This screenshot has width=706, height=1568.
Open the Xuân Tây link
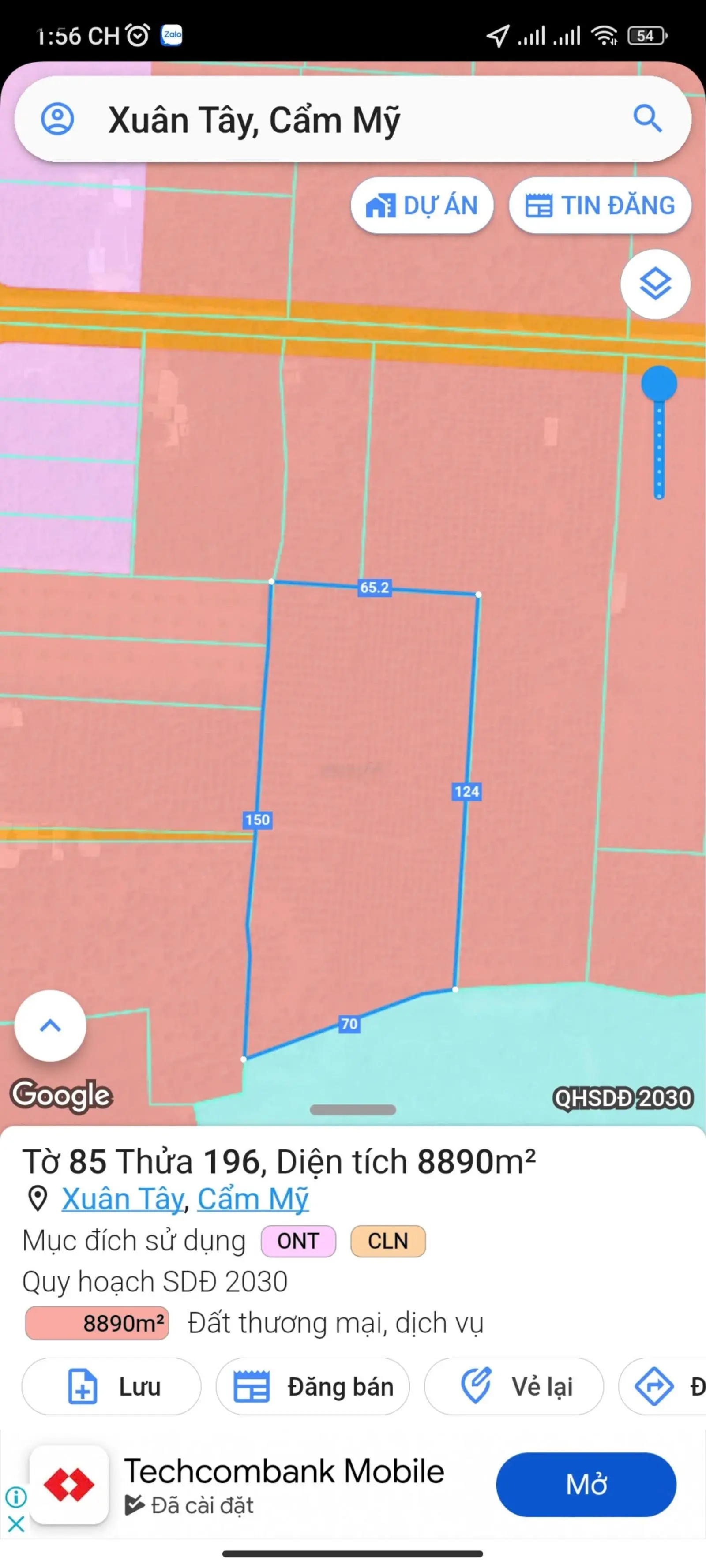(x=122, y=1199)
